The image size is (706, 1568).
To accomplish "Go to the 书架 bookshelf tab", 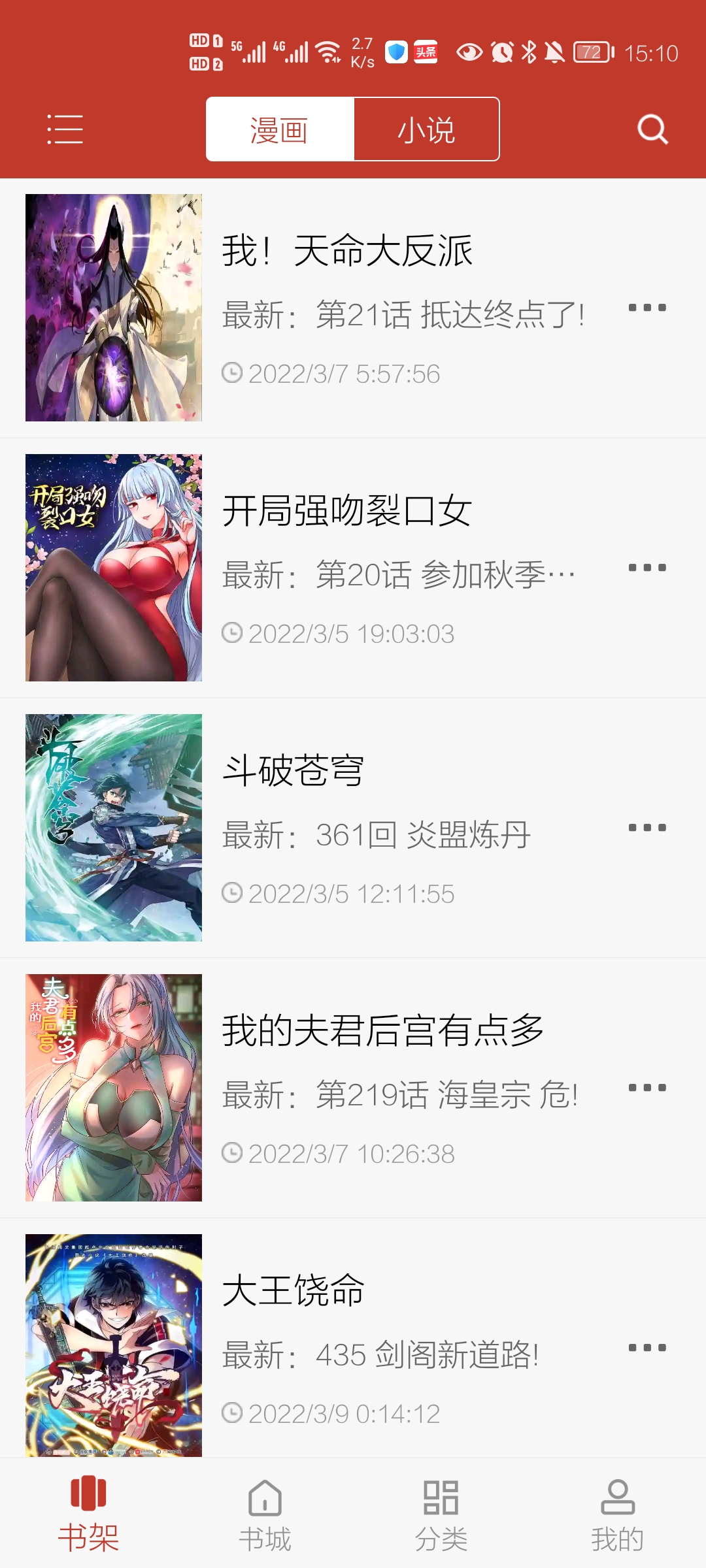I will coord(88,1512).
